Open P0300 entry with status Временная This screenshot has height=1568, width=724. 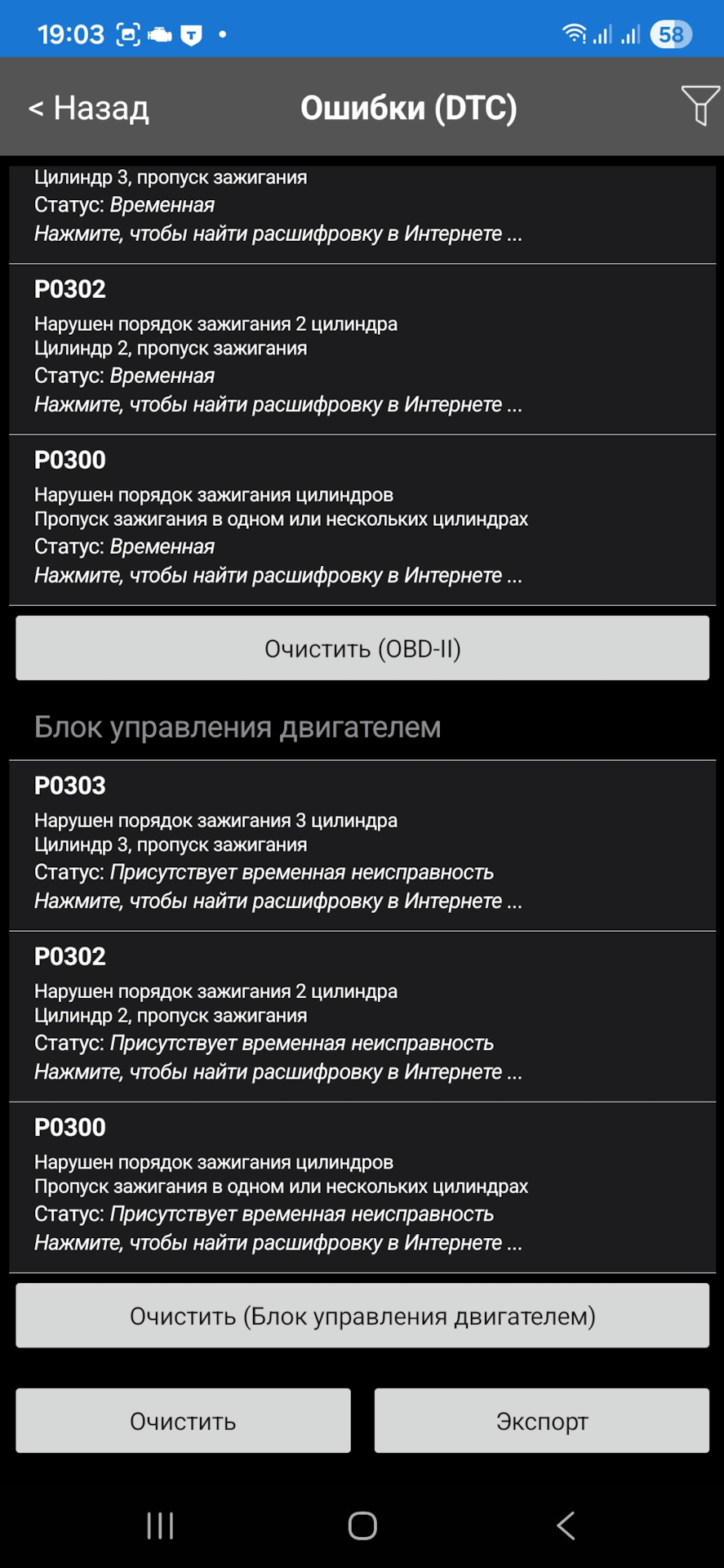tap(362, 519)
